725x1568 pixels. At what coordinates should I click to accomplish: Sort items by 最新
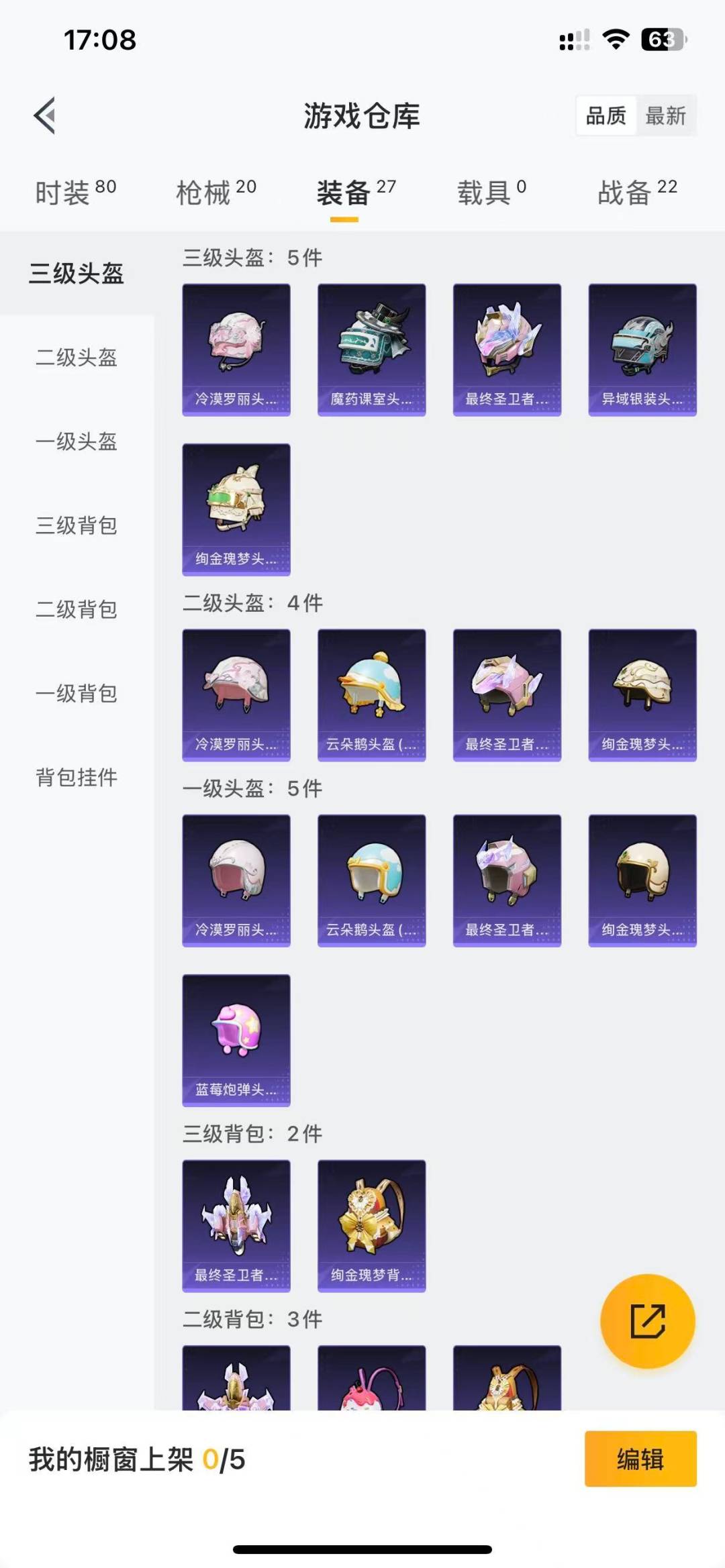coord(665,116)
